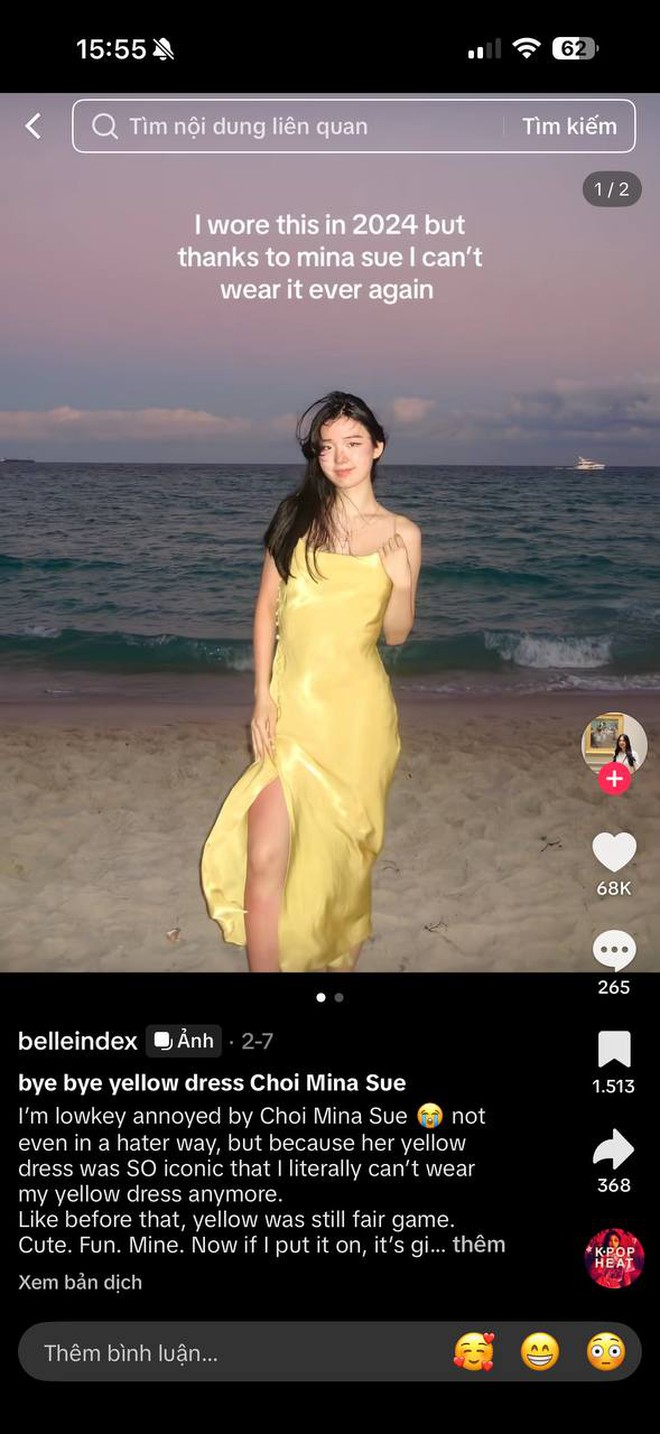This screenshot has width=660, height=1434.
Task: Follow belleindex with the plus button
Action: 614,780
